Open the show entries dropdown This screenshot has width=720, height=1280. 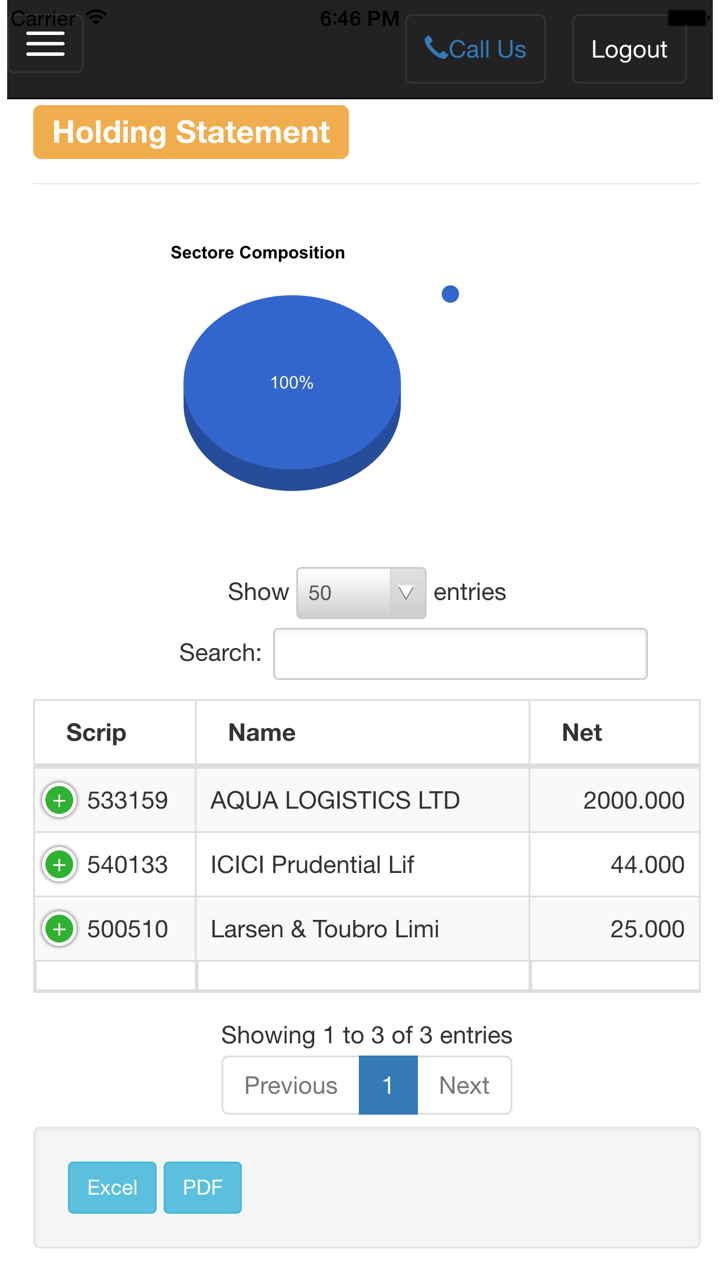(x=361, y=593)
